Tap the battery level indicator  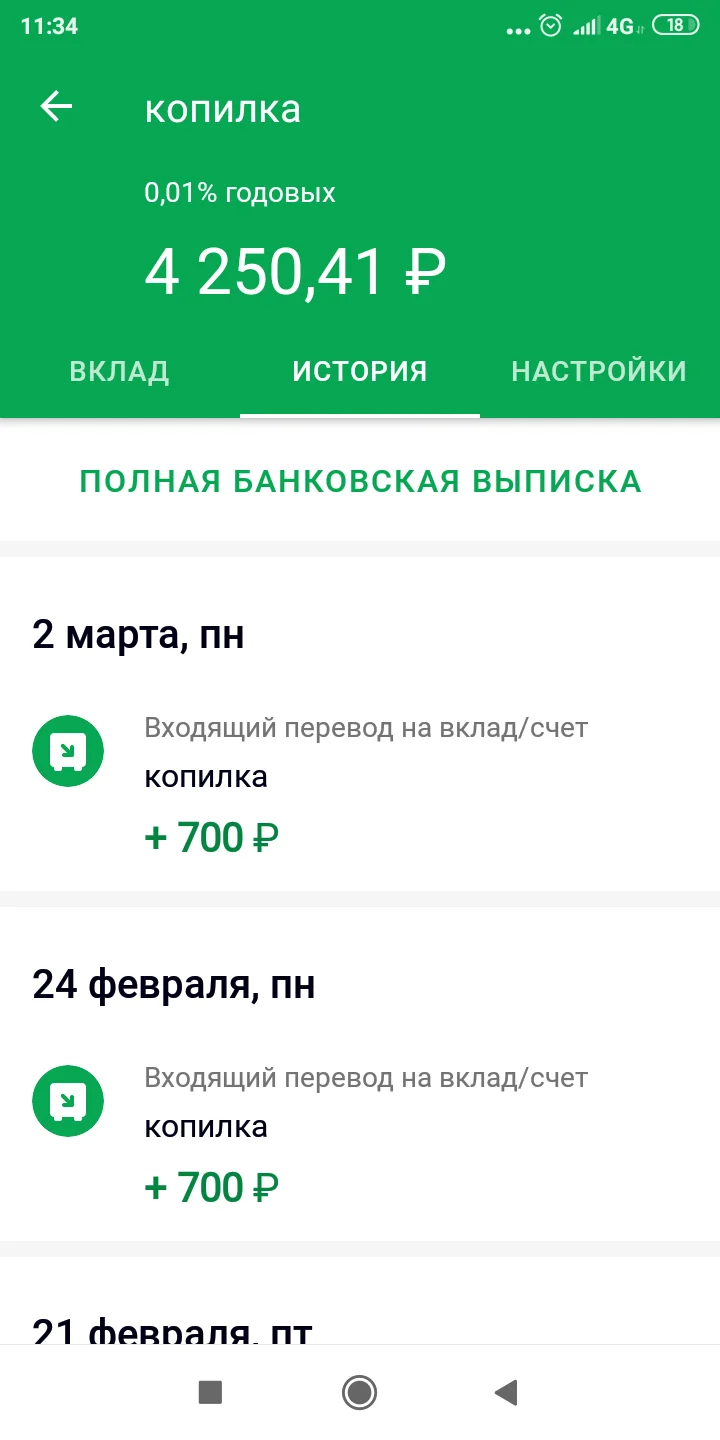[675, 25]
